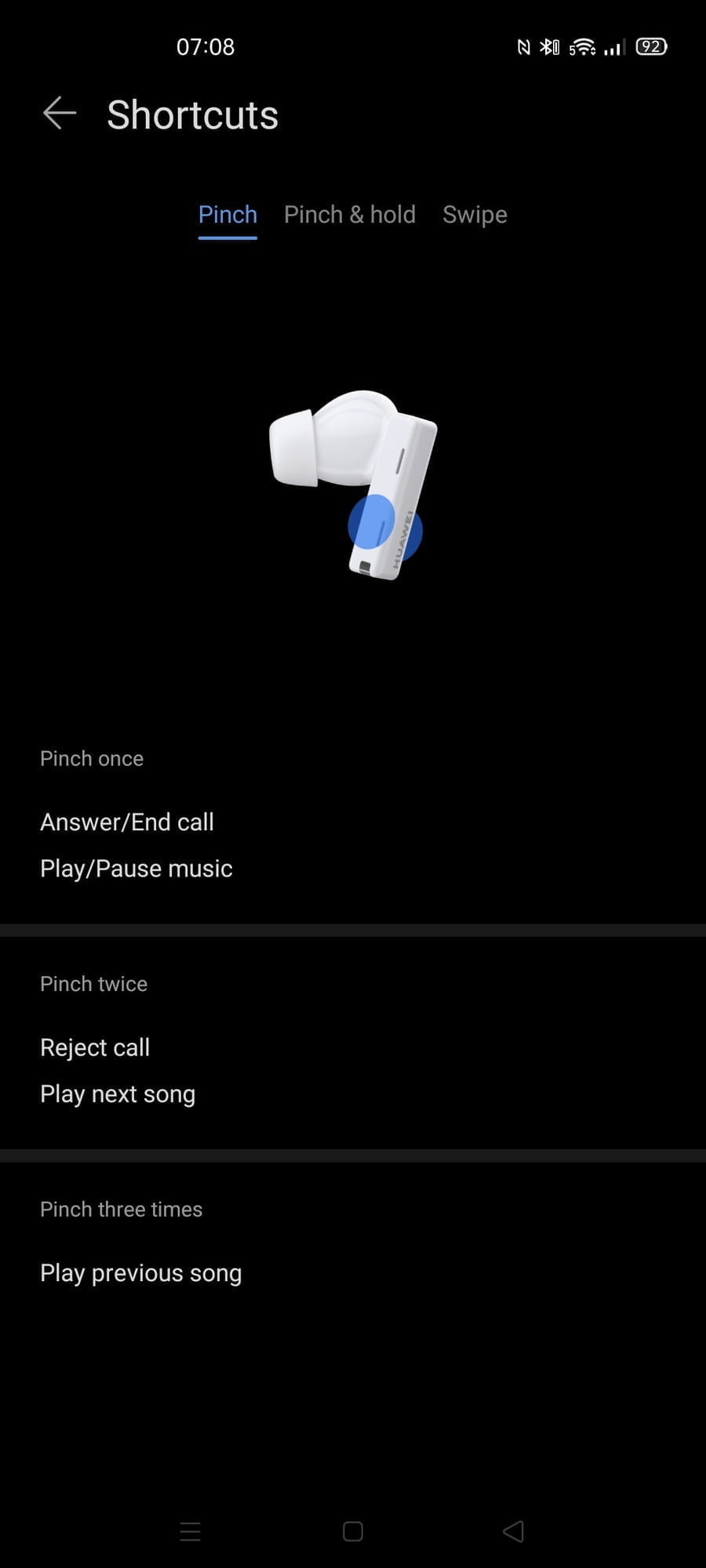Viewport: 706px width, 1568px height.
Task: Select the Pinch tab
Action: (227, 215)
